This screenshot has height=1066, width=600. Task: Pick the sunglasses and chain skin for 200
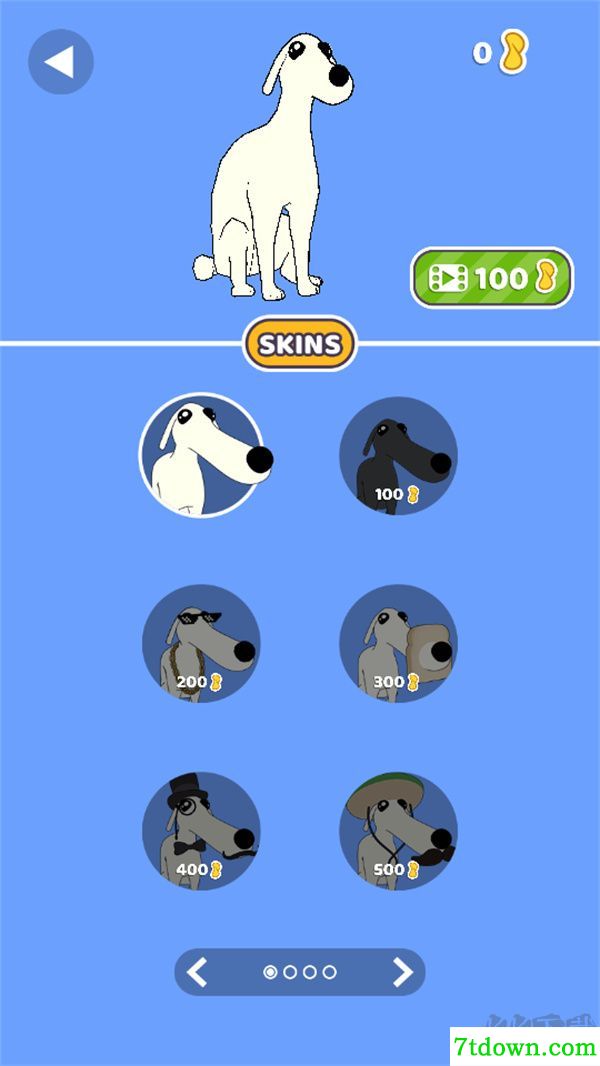coord(201,643)
